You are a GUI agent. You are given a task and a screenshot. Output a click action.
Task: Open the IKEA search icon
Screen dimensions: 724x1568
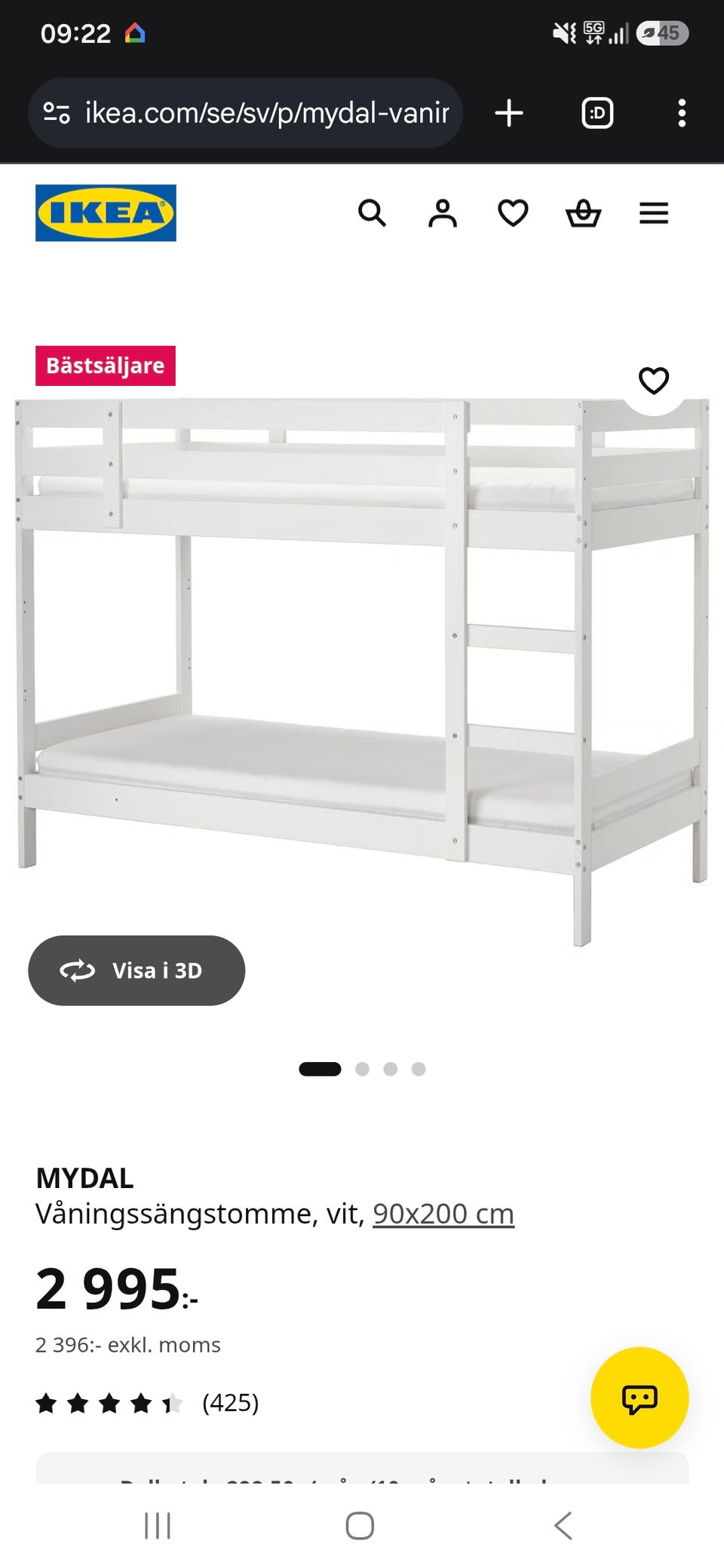tap(372, 213)
